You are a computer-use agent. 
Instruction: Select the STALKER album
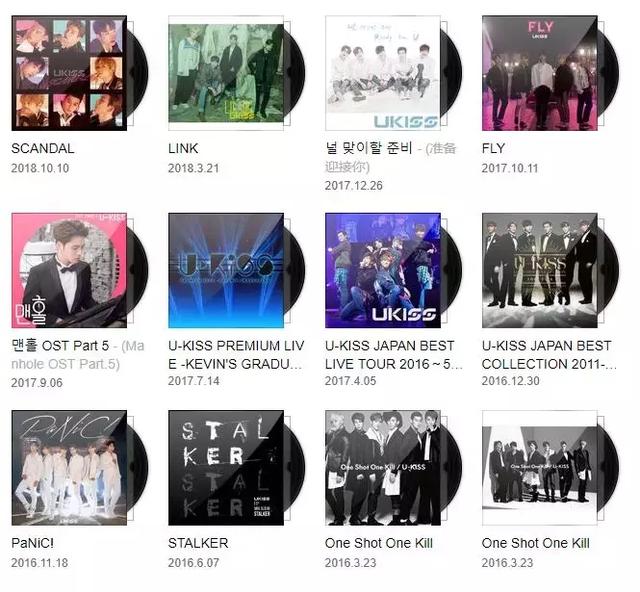coord(225,467)
